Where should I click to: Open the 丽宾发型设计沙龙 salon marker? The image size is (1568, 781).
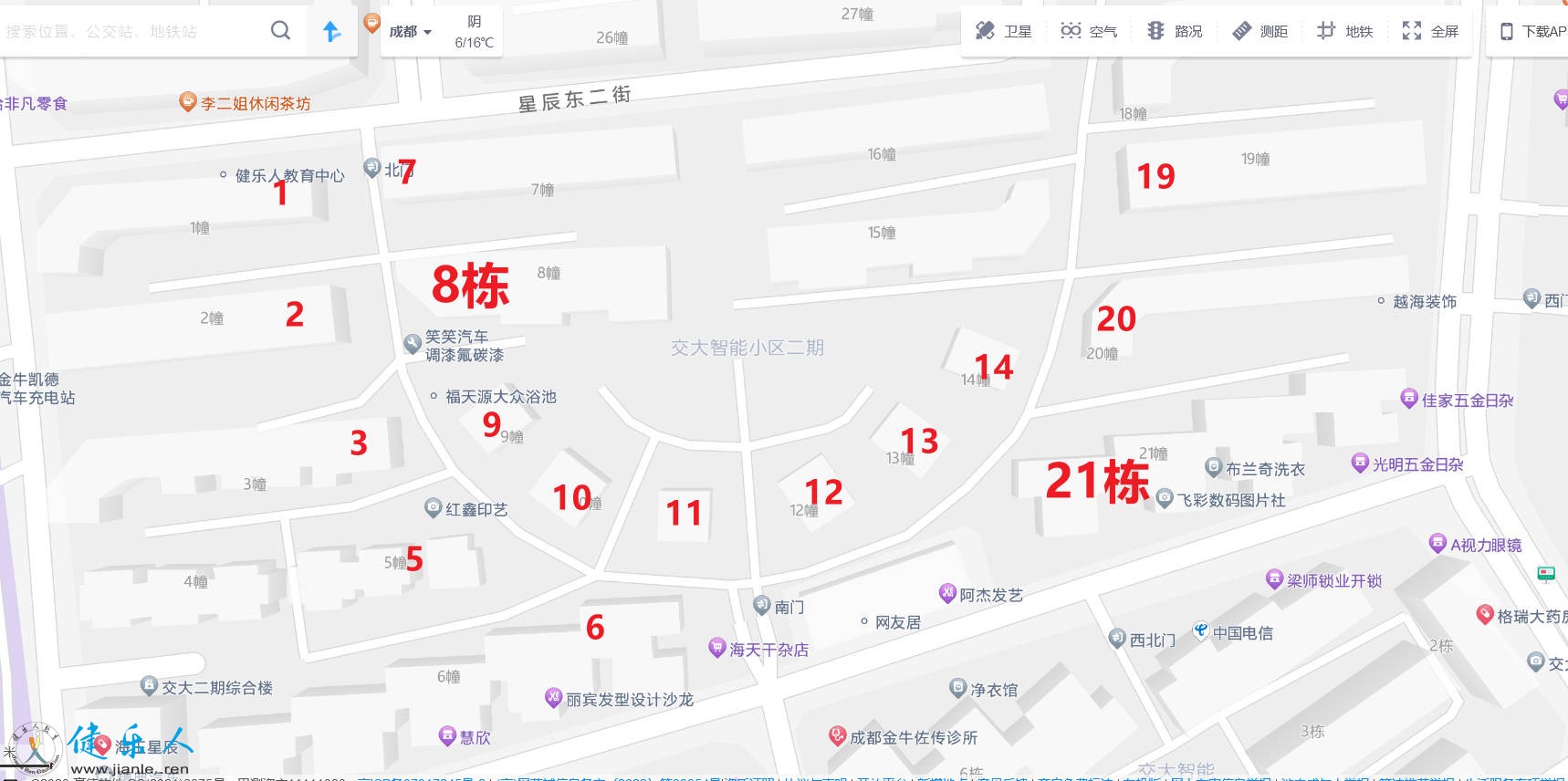(553, 697)
